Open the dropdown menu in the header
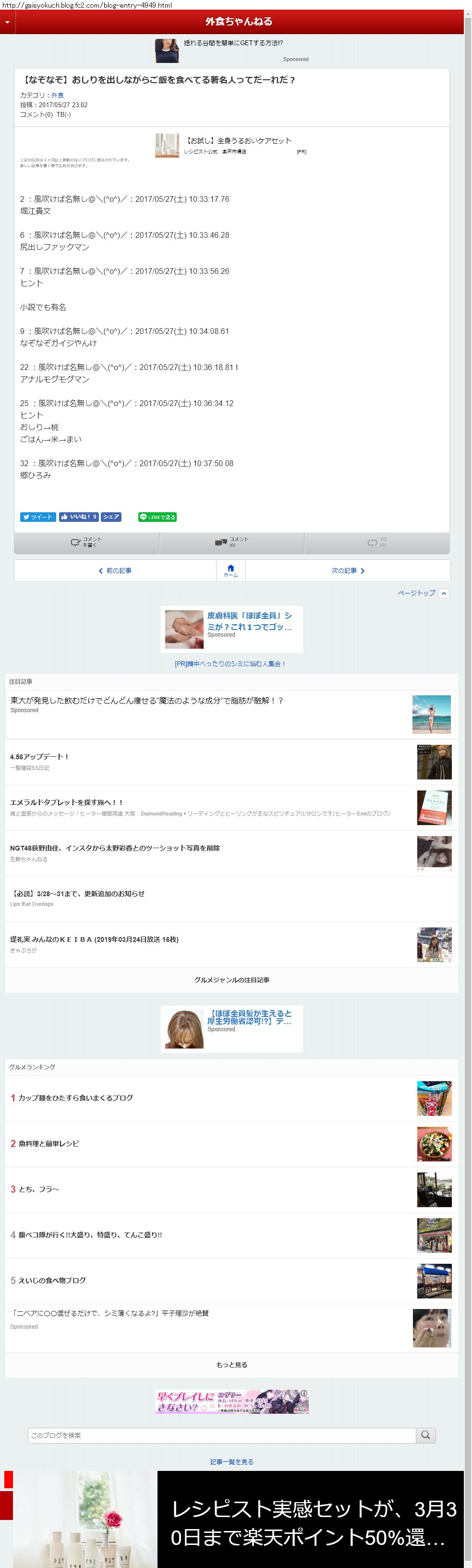The image size is (472, 1568). tap(7, 22)
